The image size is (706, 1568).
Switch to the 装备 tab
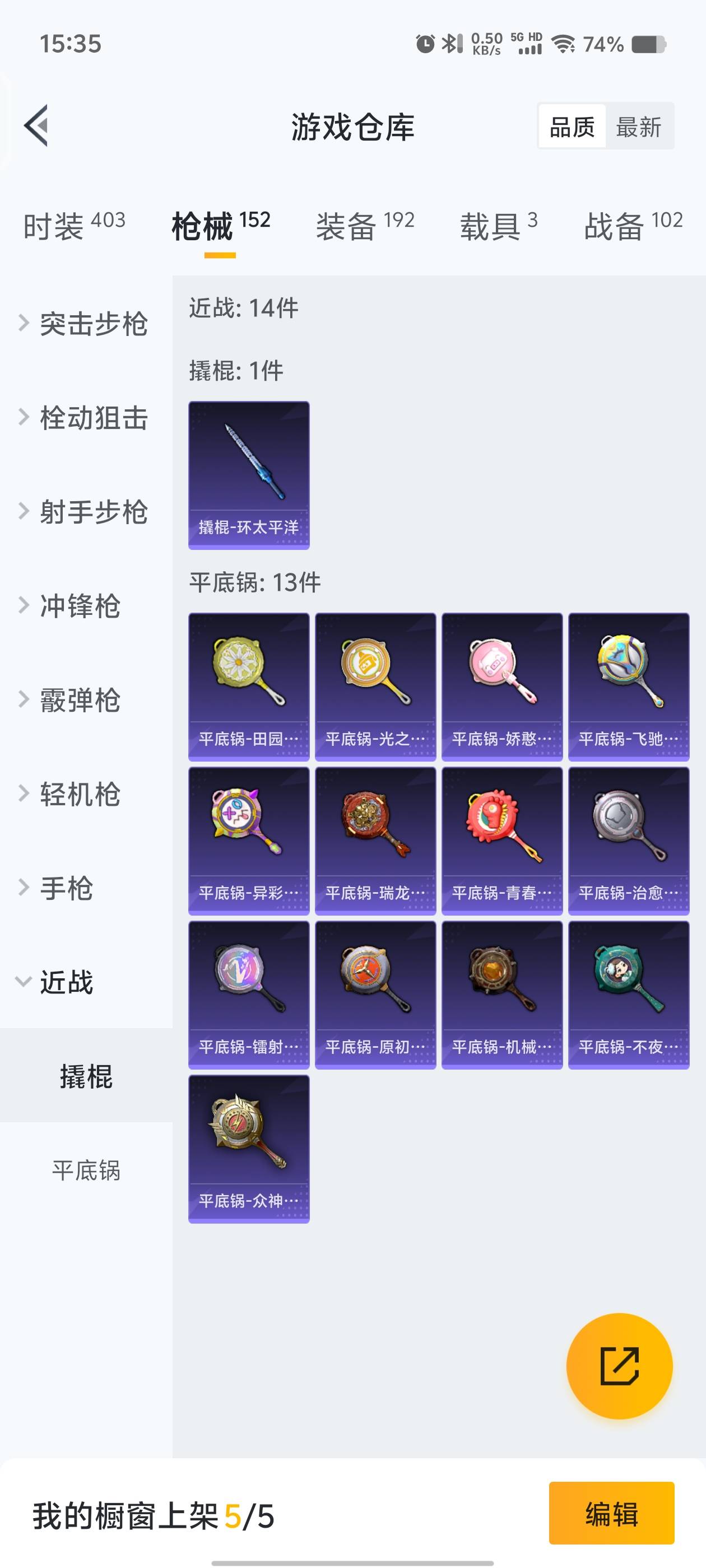[x=364, y=226]
